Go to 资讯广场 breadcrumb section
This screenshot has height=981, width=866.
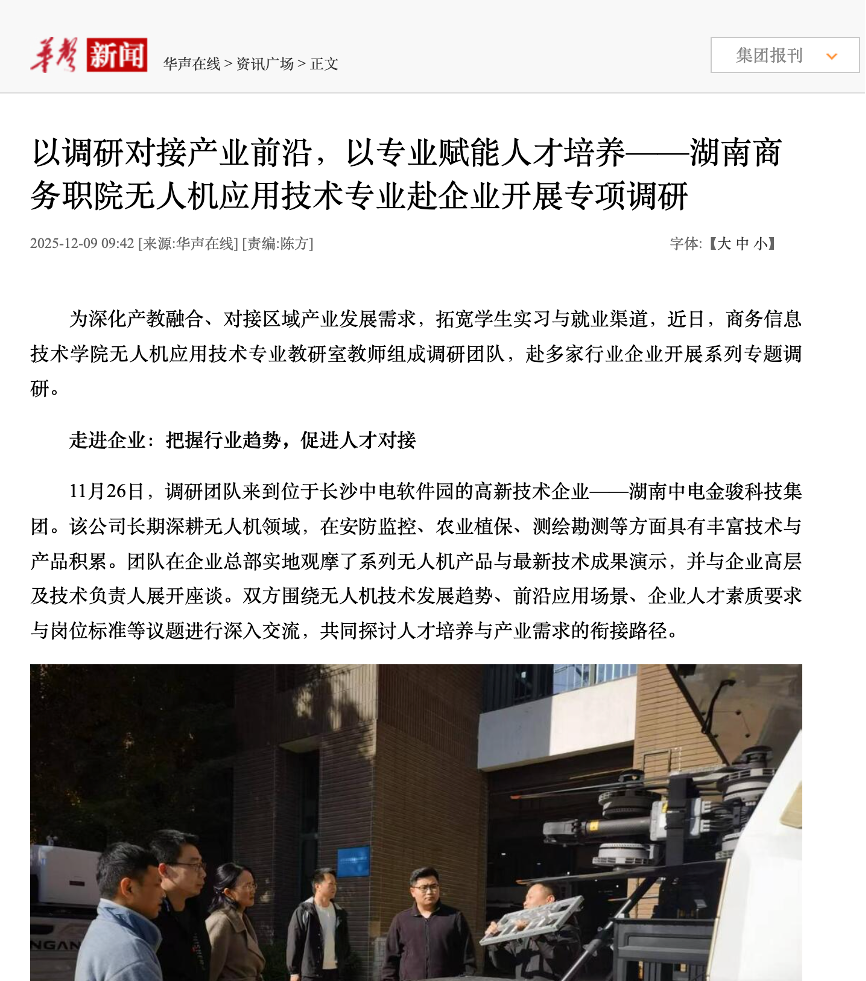(x=265, y=63)
